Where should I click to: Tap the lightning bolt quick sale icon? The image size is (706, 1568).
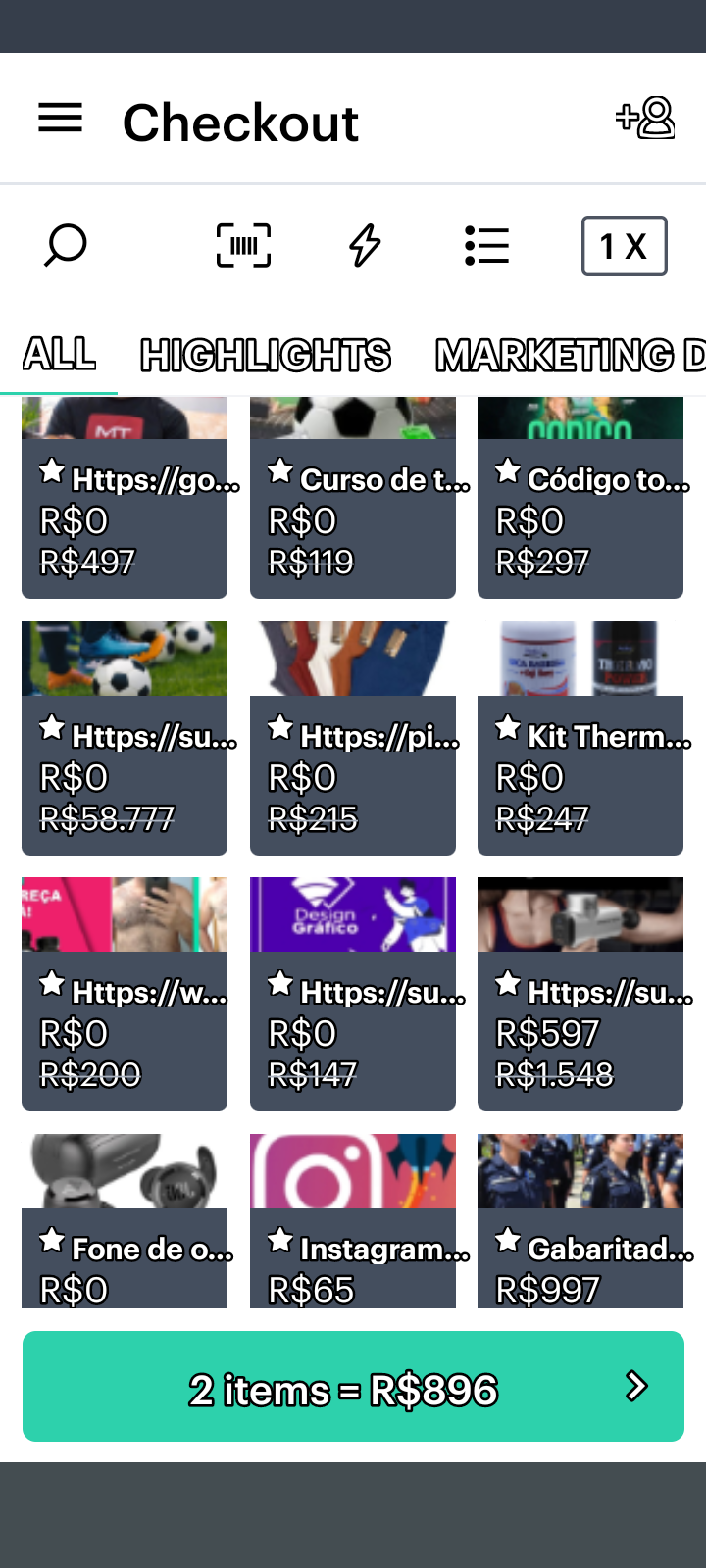(x=365, y=245)
